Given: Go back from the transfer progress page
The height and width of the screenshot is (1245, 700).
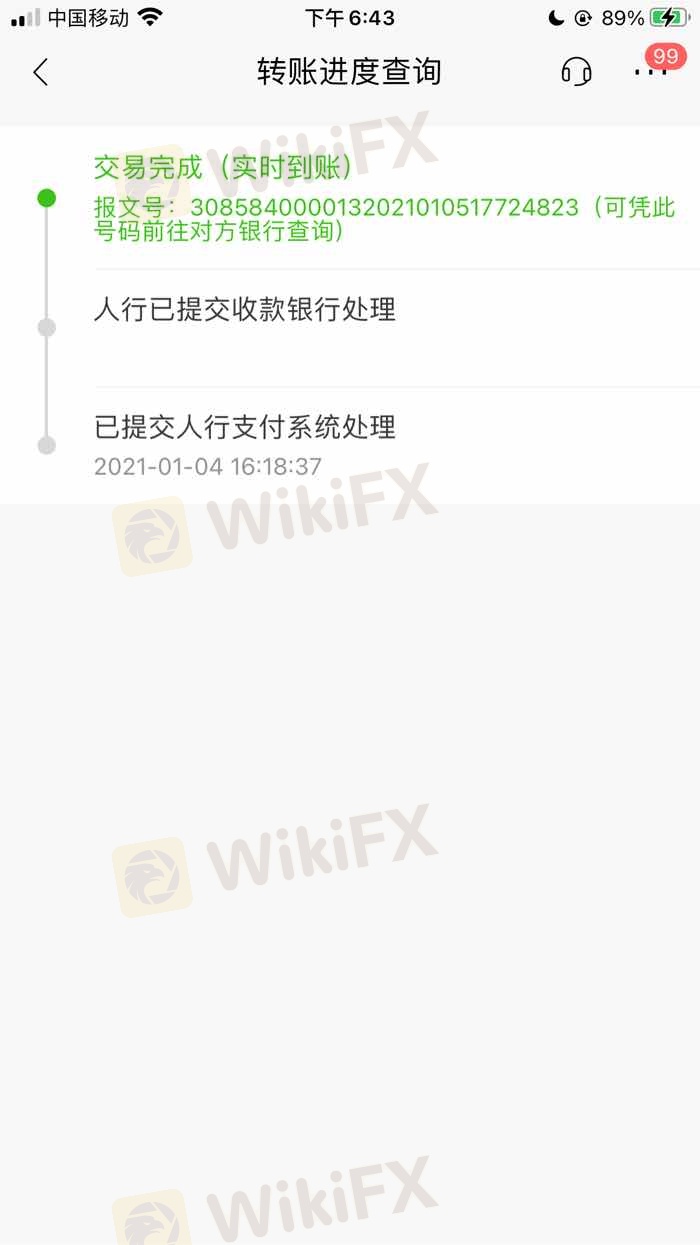Looking at the screenshot, I should 40,72.
